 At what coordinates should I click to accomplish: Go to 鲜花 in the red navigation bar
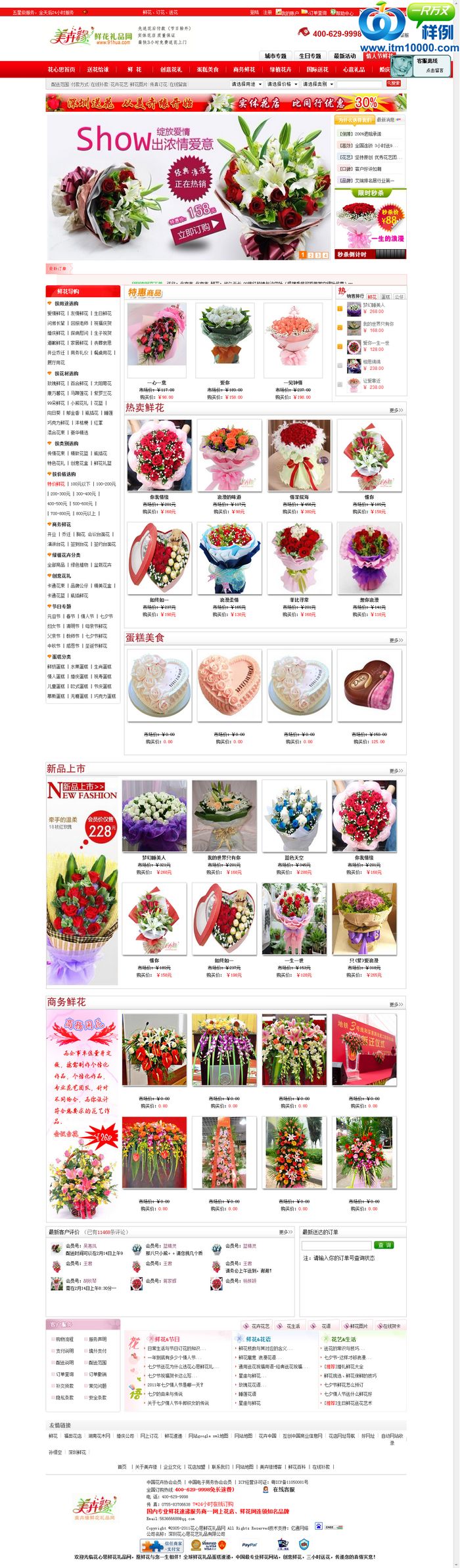pos(134,69)
